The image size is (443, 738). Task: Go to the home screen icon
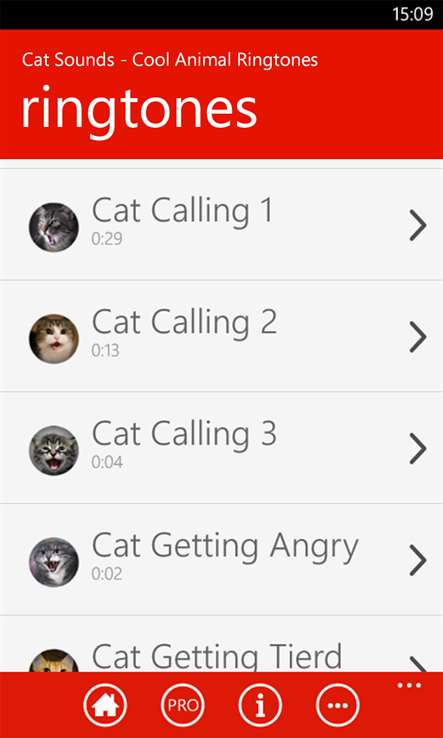pos(105,705)
